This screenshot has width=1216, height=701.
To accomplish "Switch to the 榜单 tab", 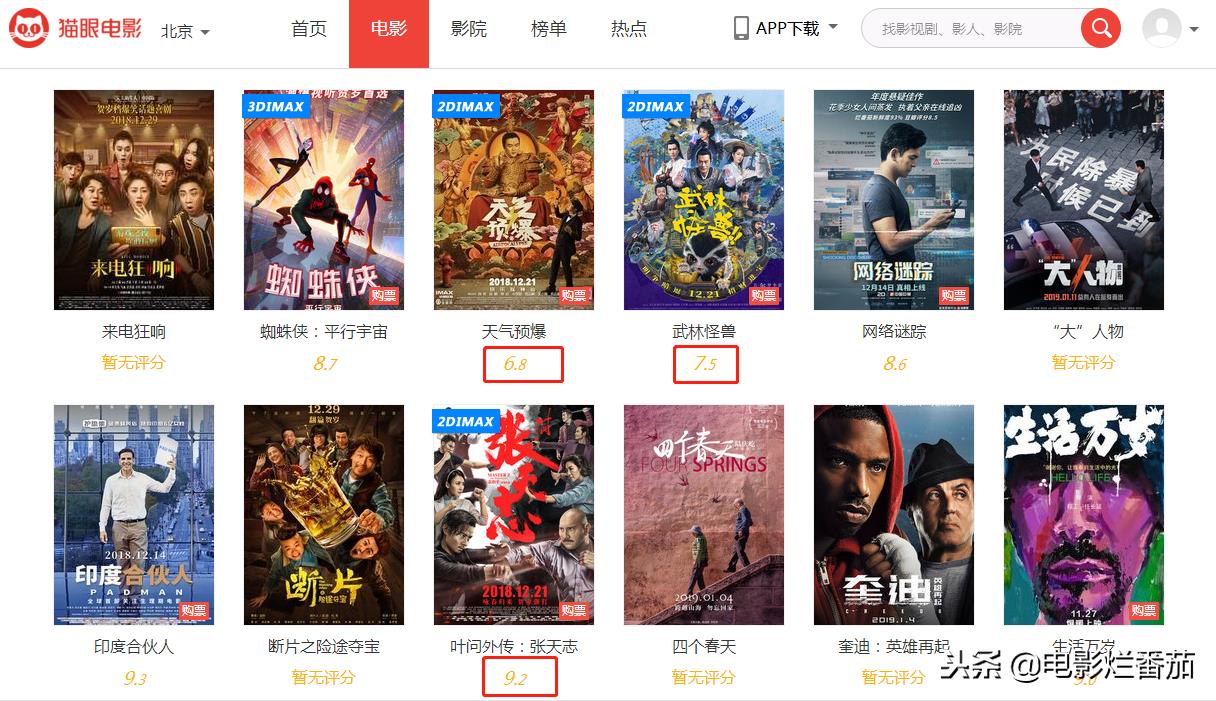I will pyautogui.click(x=549, y=29).
